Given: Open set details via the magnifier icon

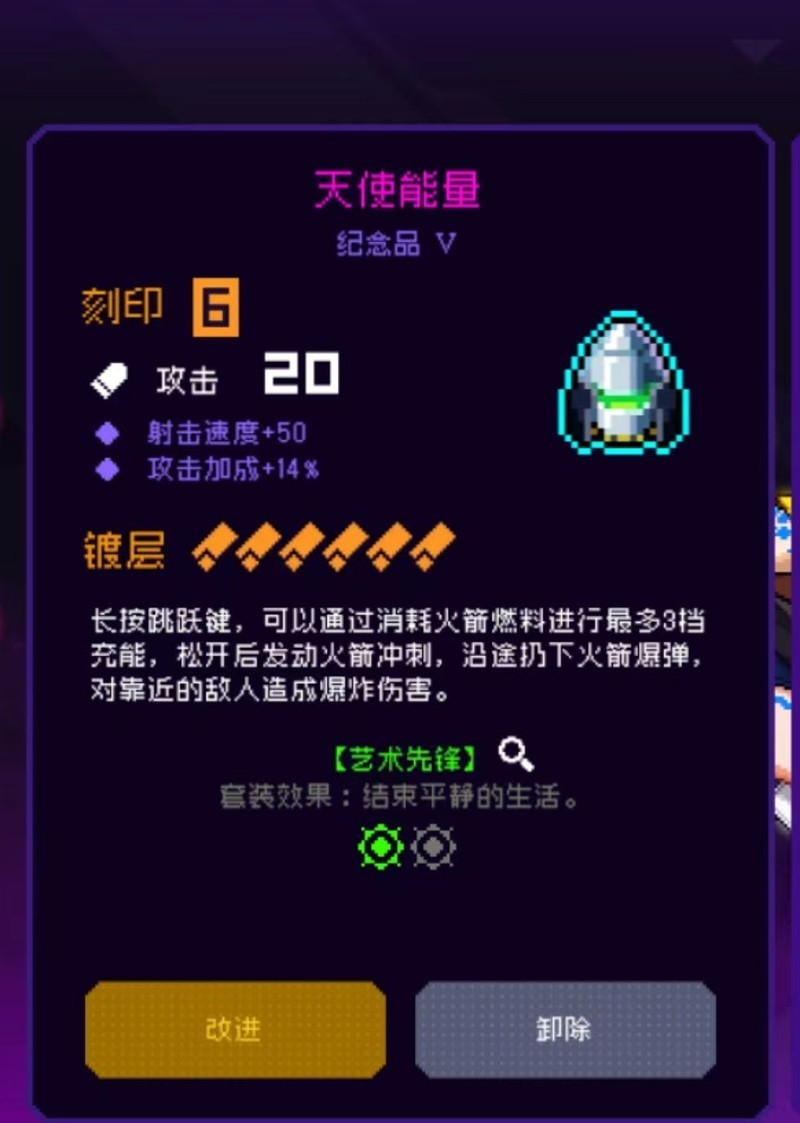Looking at the screenshot, I should [x=516, y=755].
